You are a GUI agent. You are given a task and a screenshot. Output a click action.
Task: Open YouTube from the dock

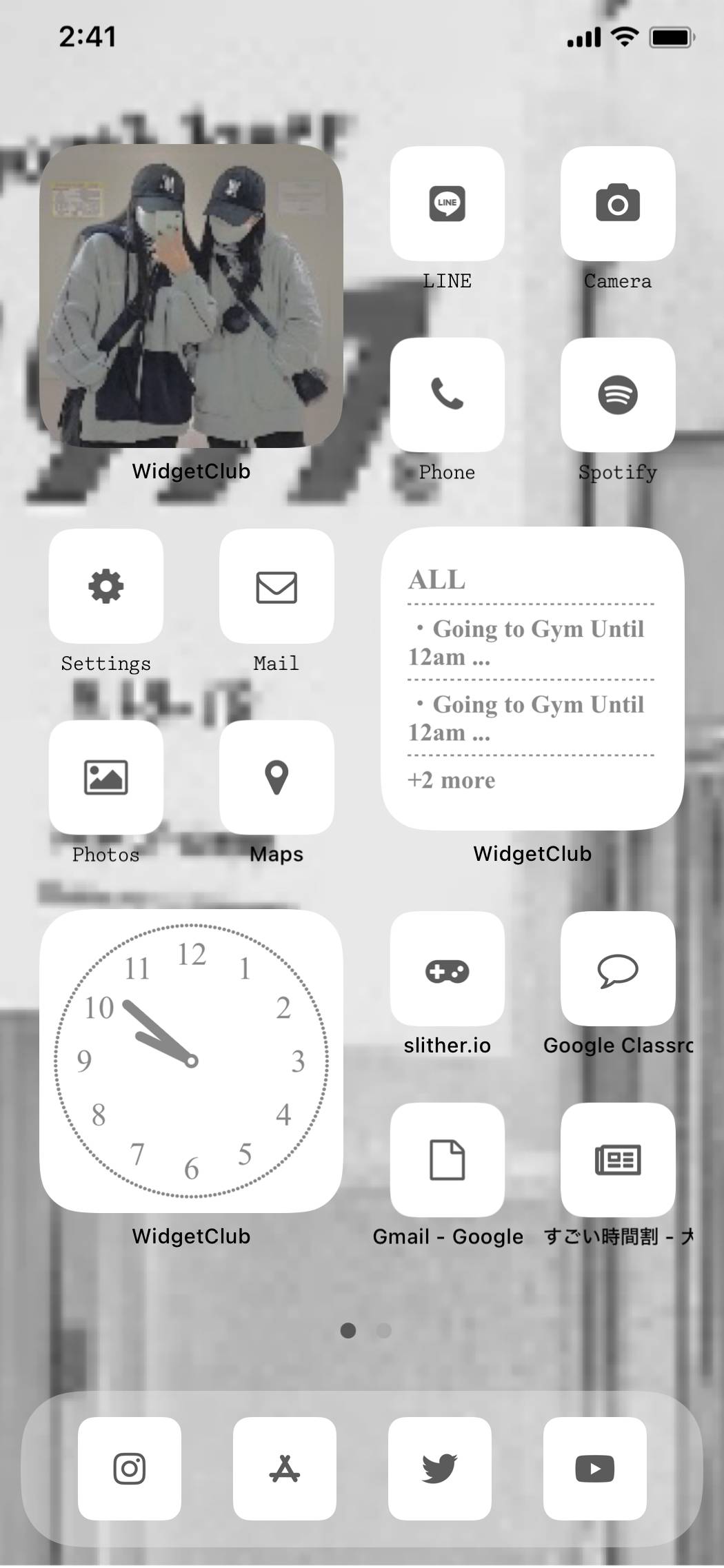coord(594,1468)
